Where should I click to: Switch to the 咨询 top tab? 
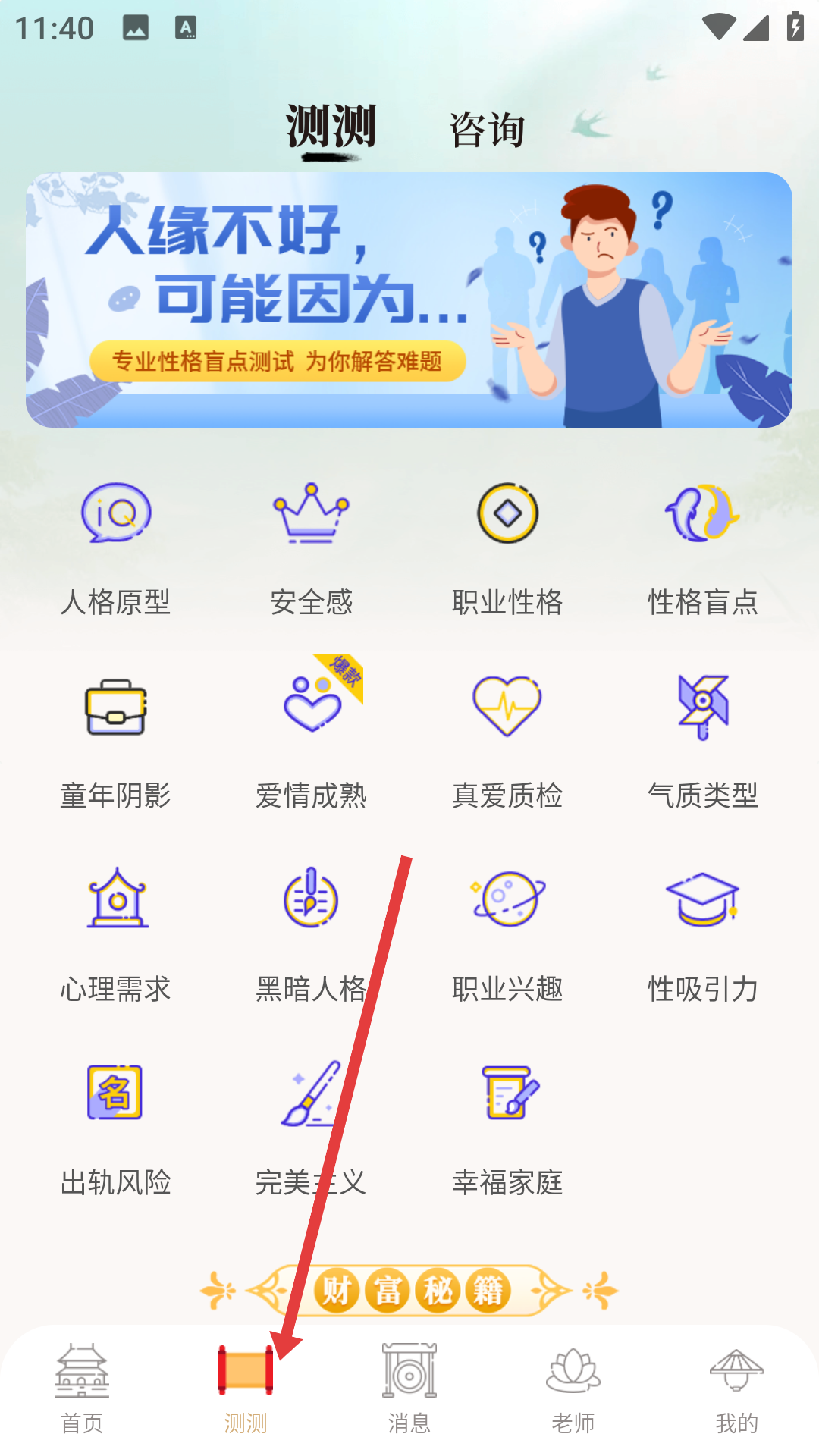(487, 130)
